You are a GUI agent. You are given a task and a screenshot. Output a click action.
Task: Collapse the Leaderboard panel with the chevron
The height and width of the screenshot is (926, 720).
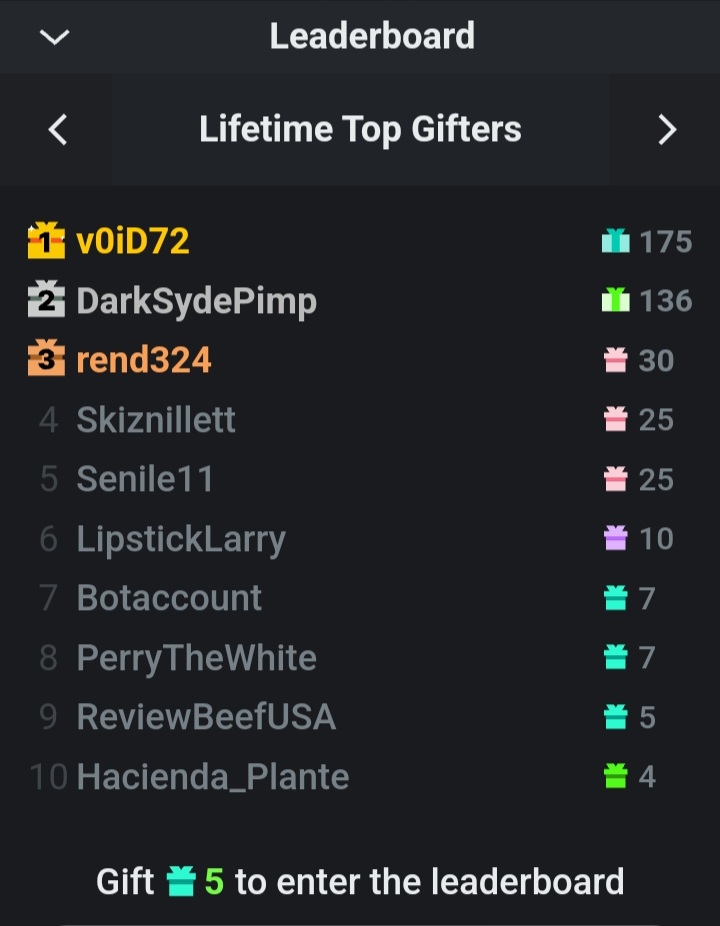click(x=54, y=37)
